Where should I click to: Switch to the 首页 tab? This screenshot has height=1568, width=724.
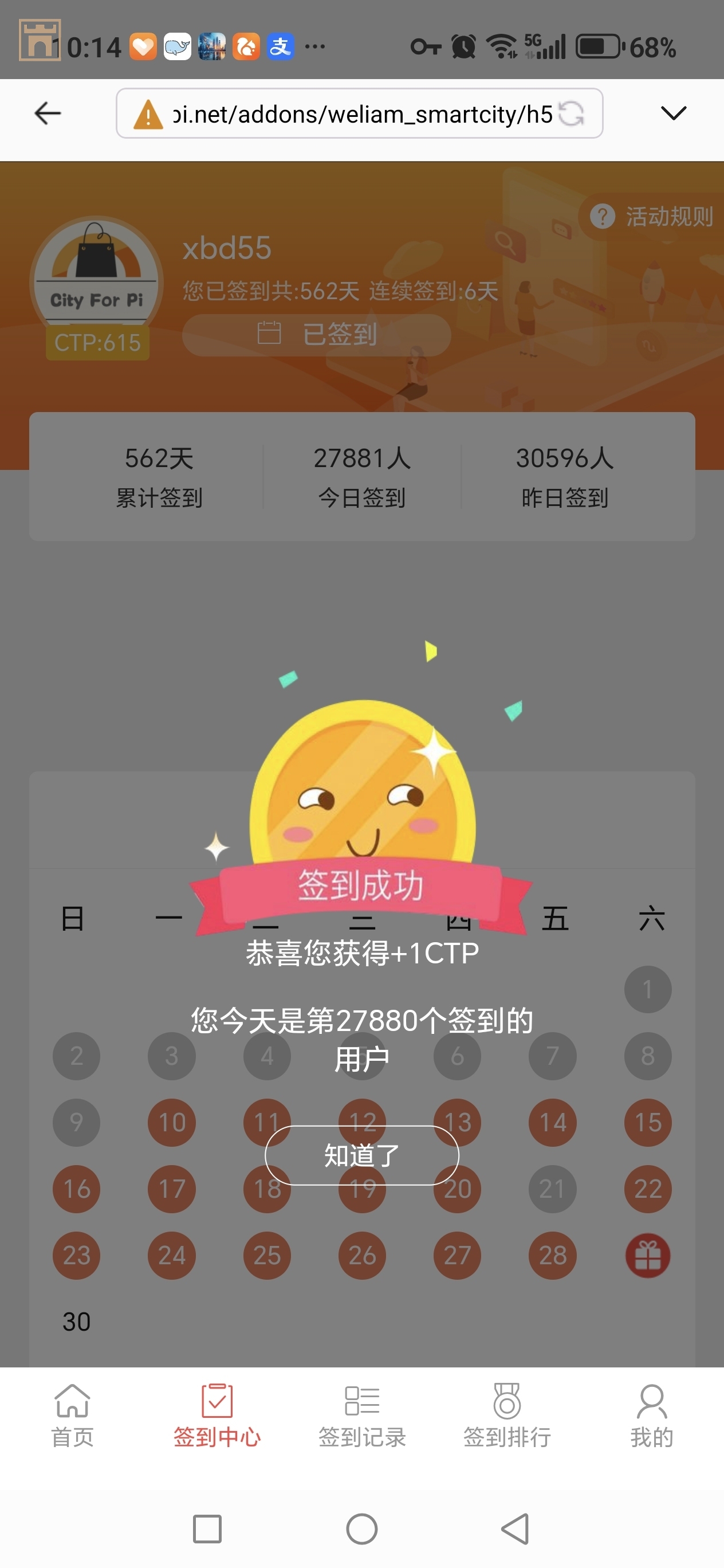click(x=72, y=1416)
